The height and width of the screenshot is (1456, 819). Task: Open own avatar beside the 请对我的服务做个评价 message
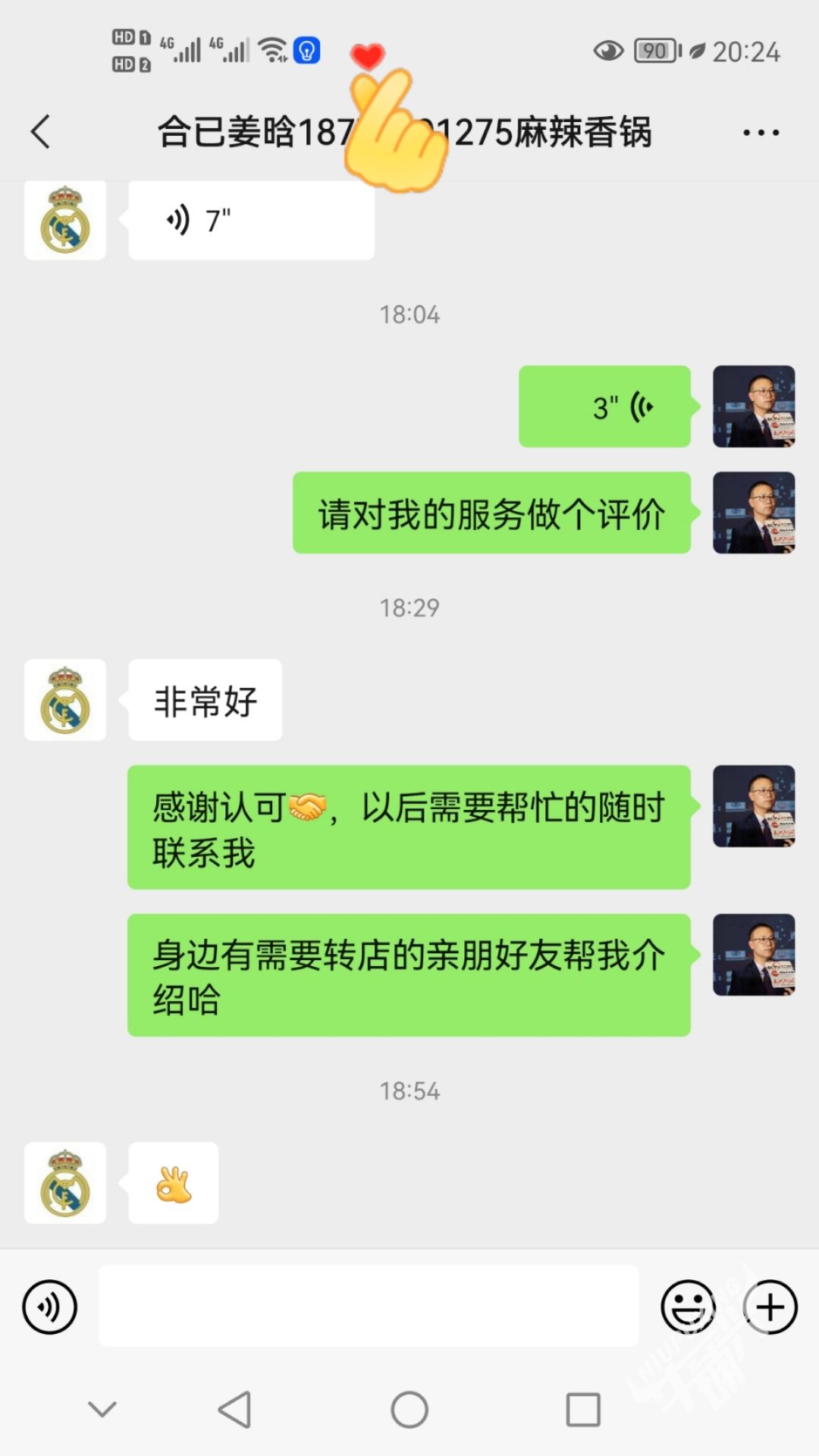tap(754, 513)
